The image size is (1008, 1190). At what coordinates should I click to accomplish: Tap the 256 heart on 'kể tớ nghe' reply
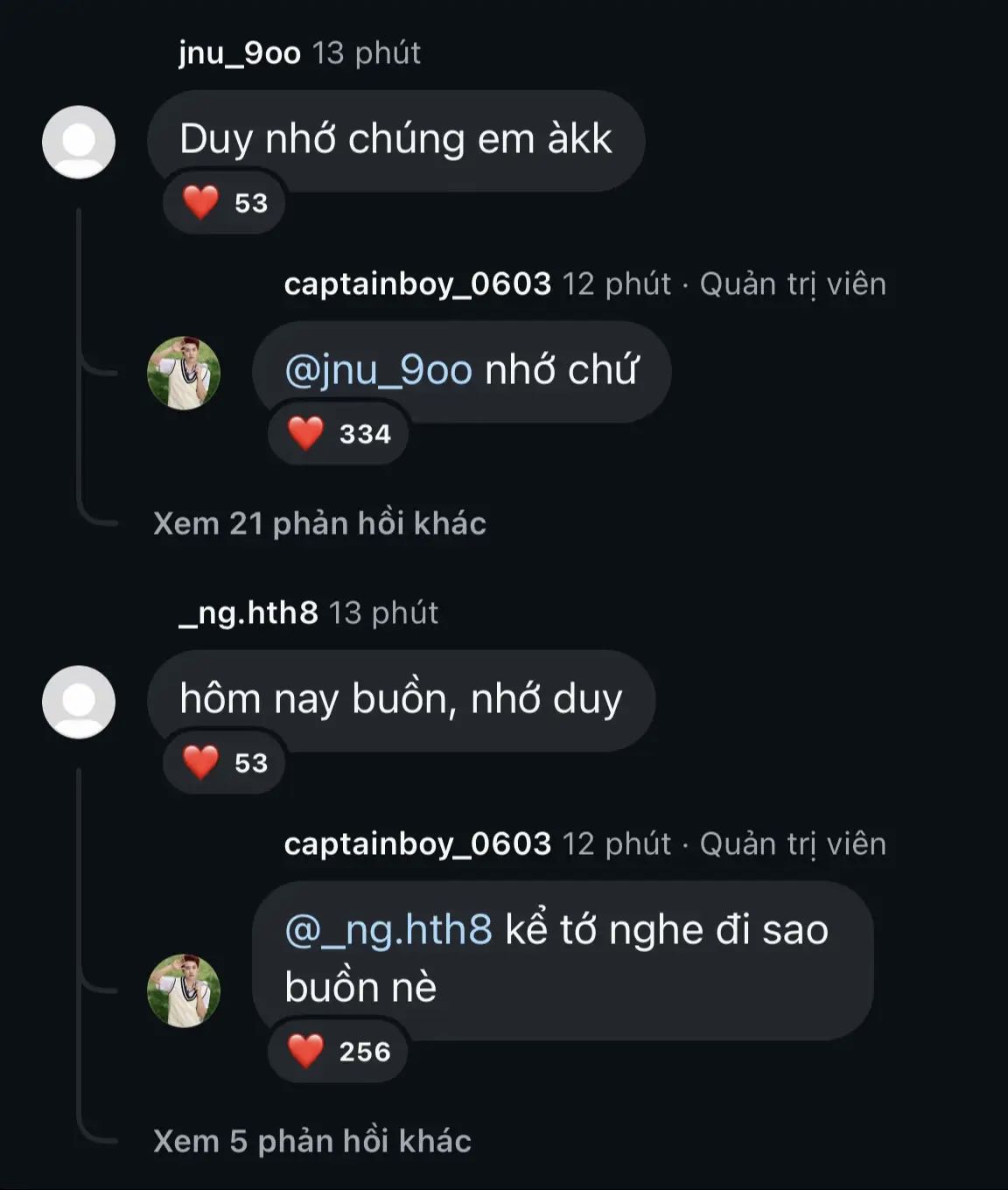point(337,1052)
